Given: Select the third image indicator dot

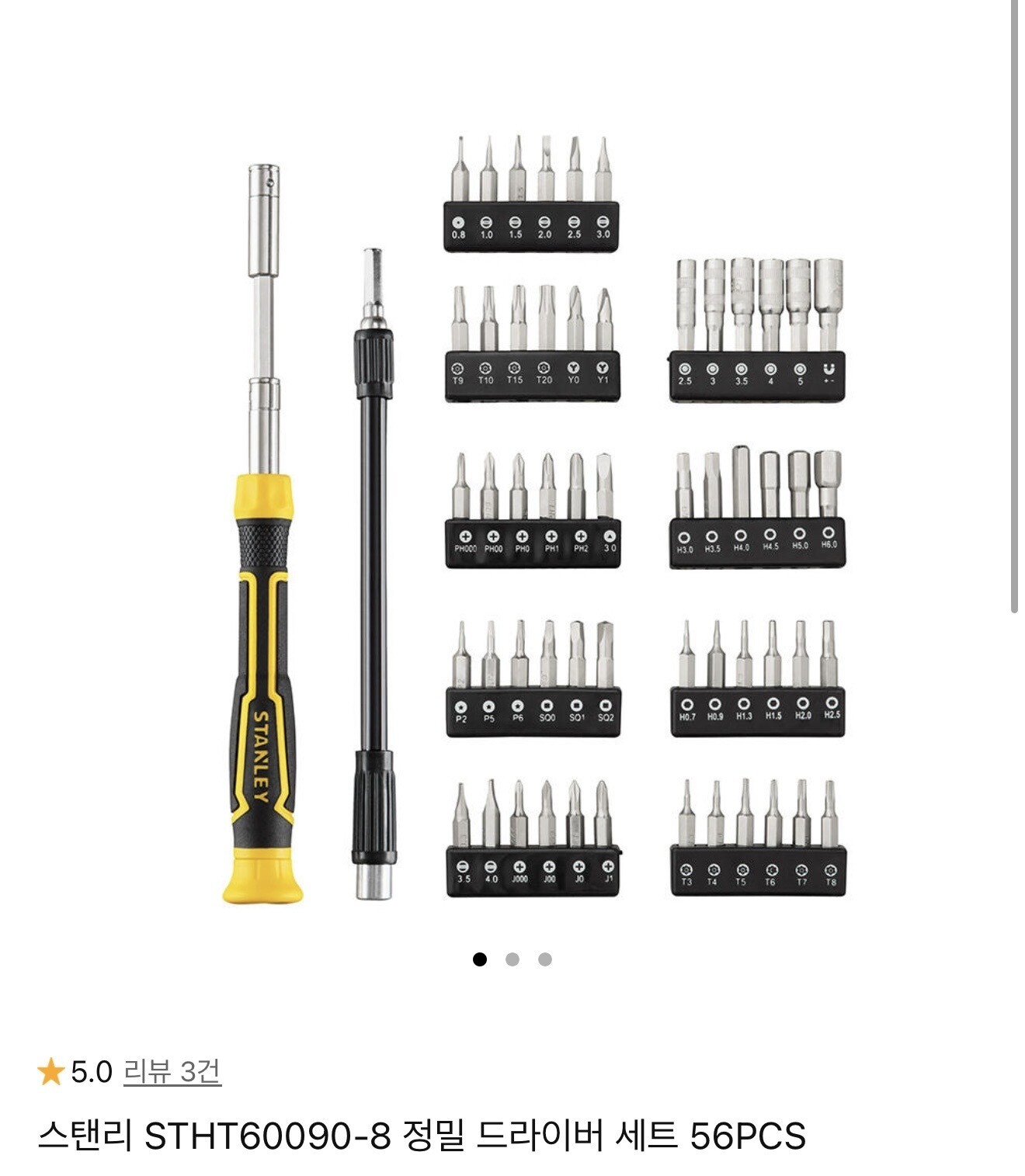Looking at the screenshot, I should 545,959.
